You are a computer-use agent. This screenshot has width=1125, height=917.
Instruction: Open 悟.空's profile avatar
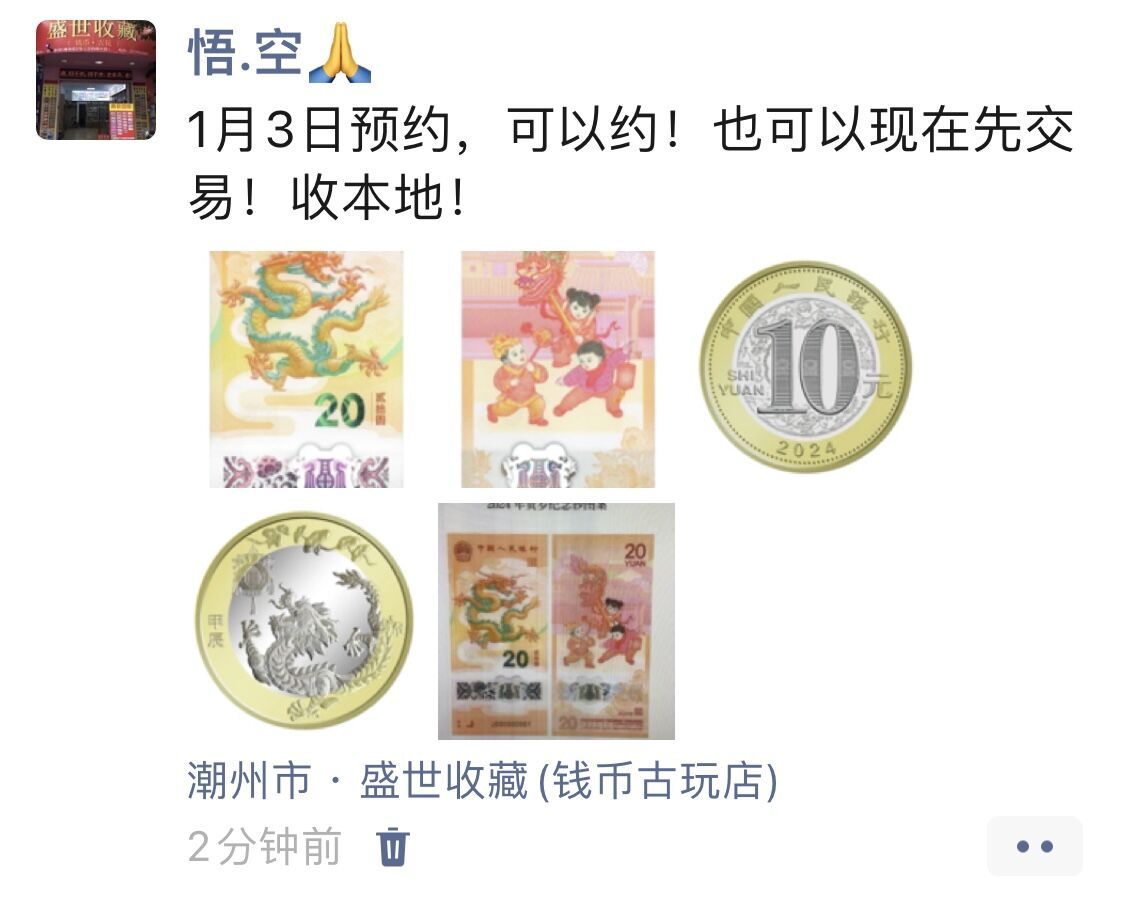point(96,79)
